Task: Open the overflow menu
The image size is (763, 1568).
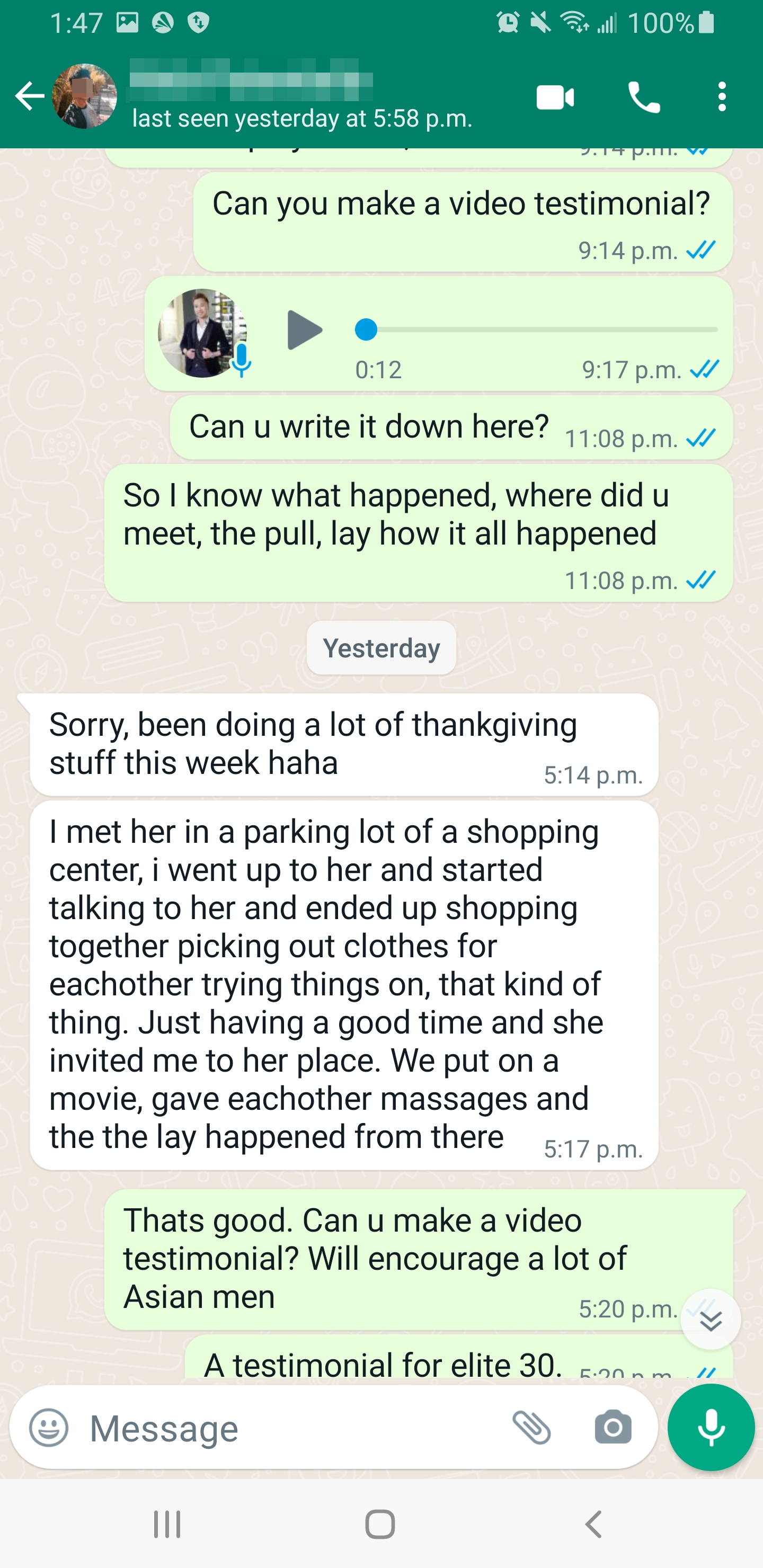Action: click(722, 97)
